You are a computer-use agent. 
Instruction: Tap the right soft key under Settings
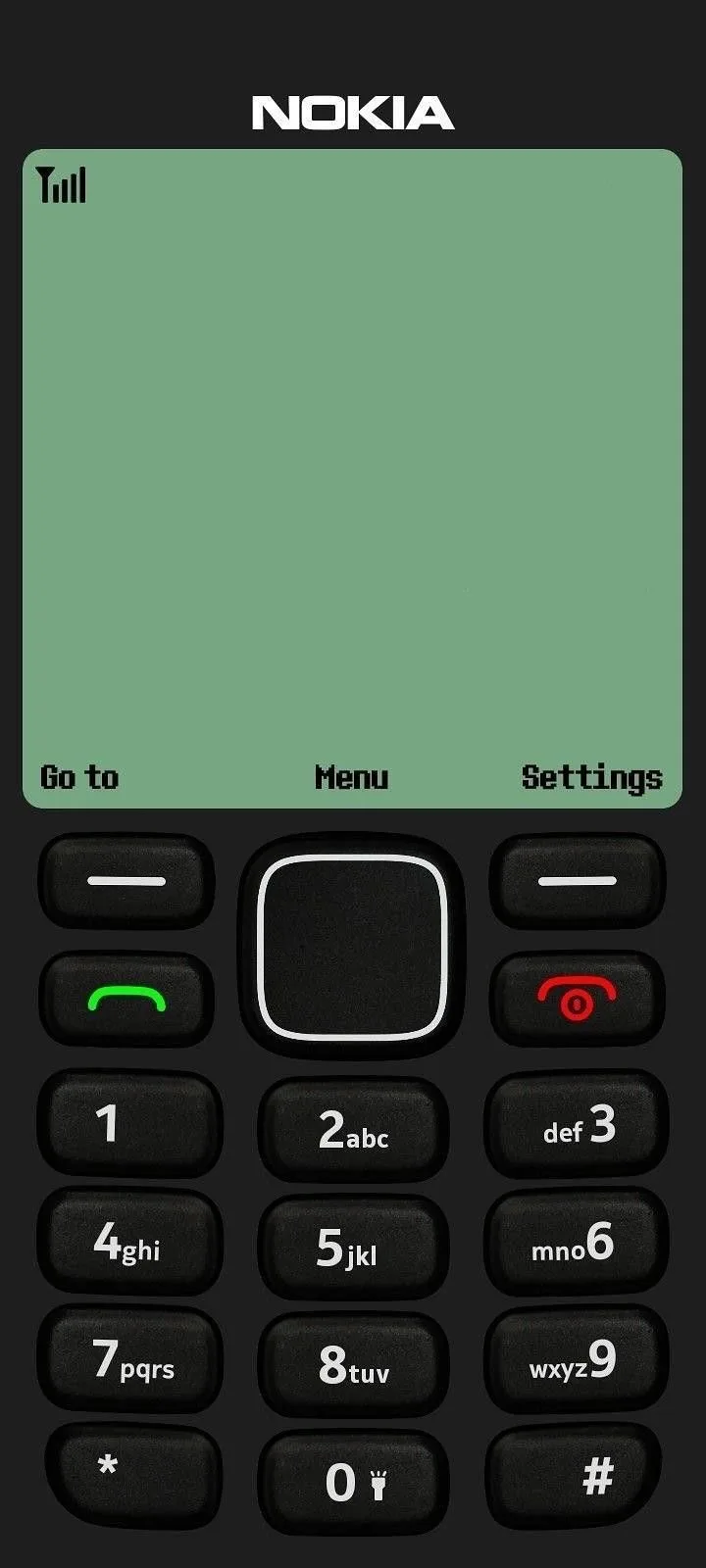(578, 881)
